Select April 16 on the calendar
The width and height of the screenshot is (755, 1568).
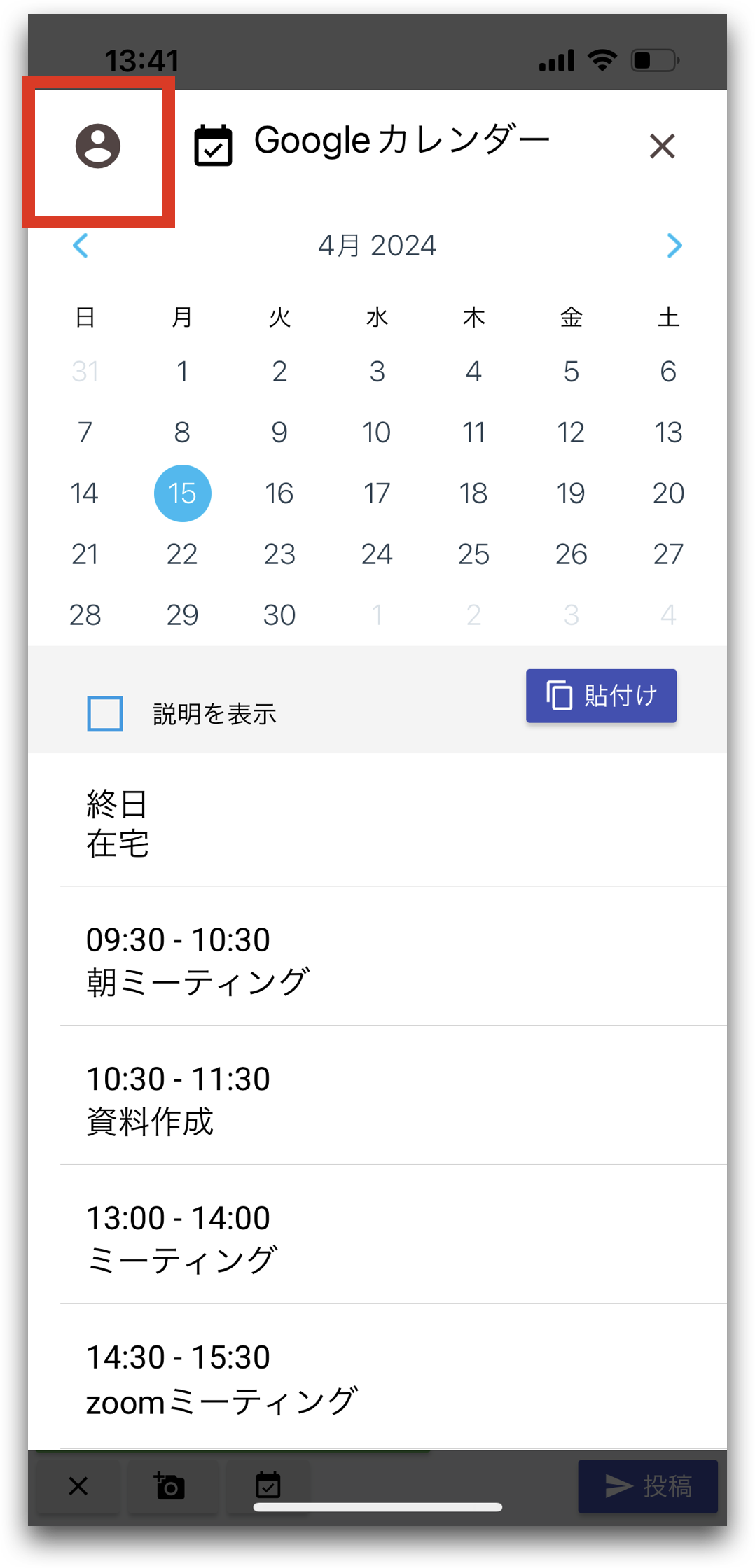[x=279, y=493]
